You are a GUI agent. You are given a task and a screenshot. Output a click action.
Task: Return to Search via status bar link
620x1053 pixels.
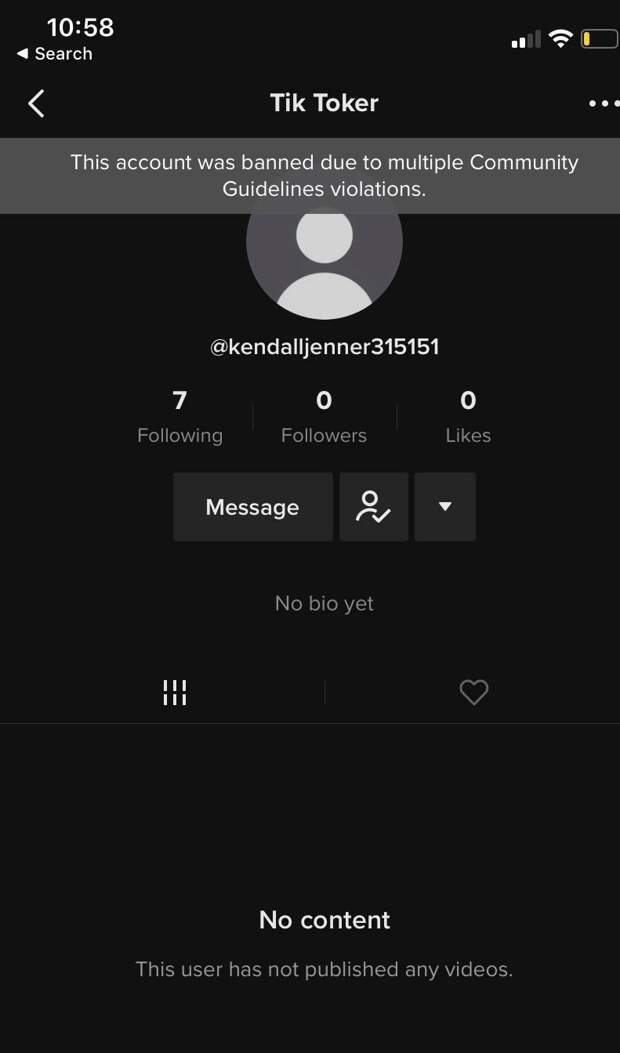54,54
